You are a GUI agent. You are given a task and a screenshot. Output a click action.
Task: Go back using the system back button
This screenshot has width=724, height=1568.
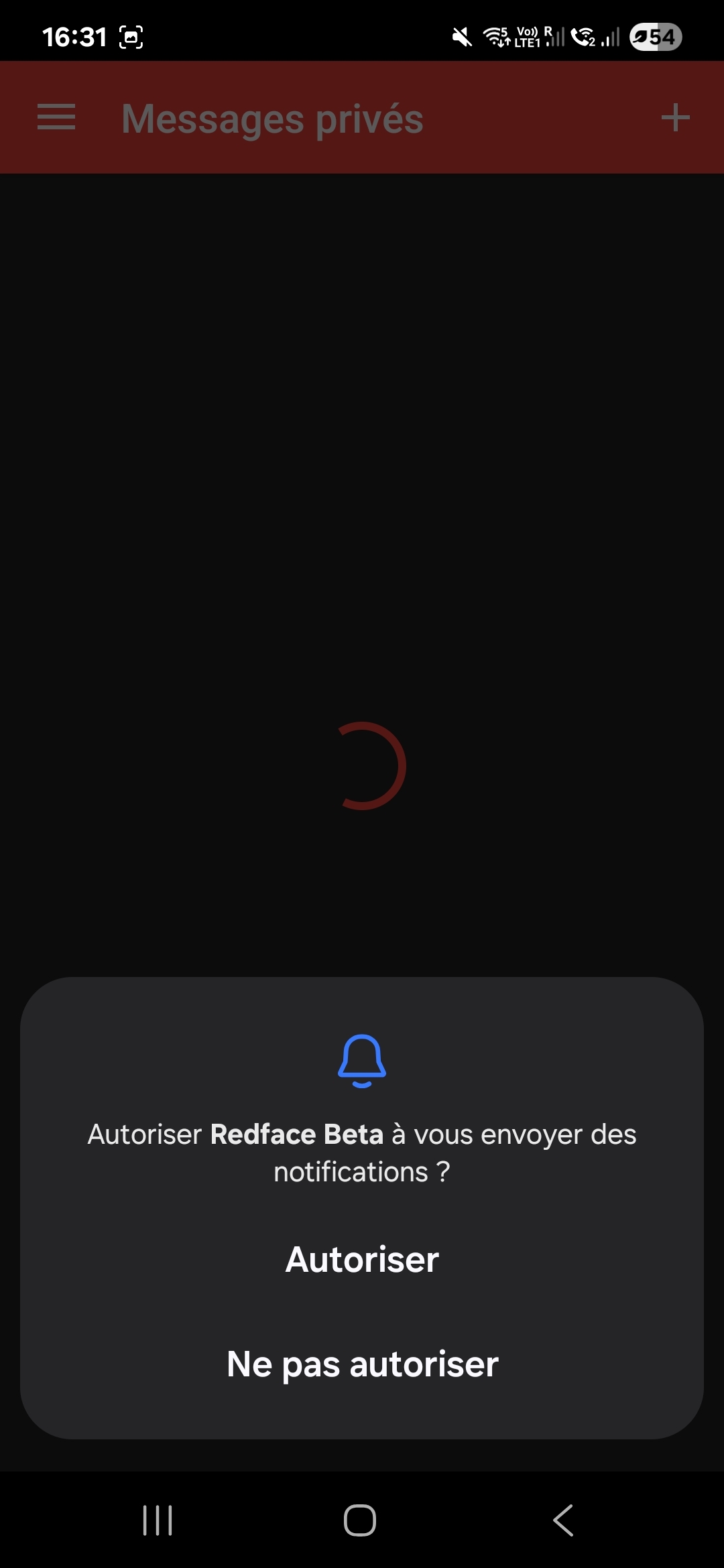coord(563,1520)
